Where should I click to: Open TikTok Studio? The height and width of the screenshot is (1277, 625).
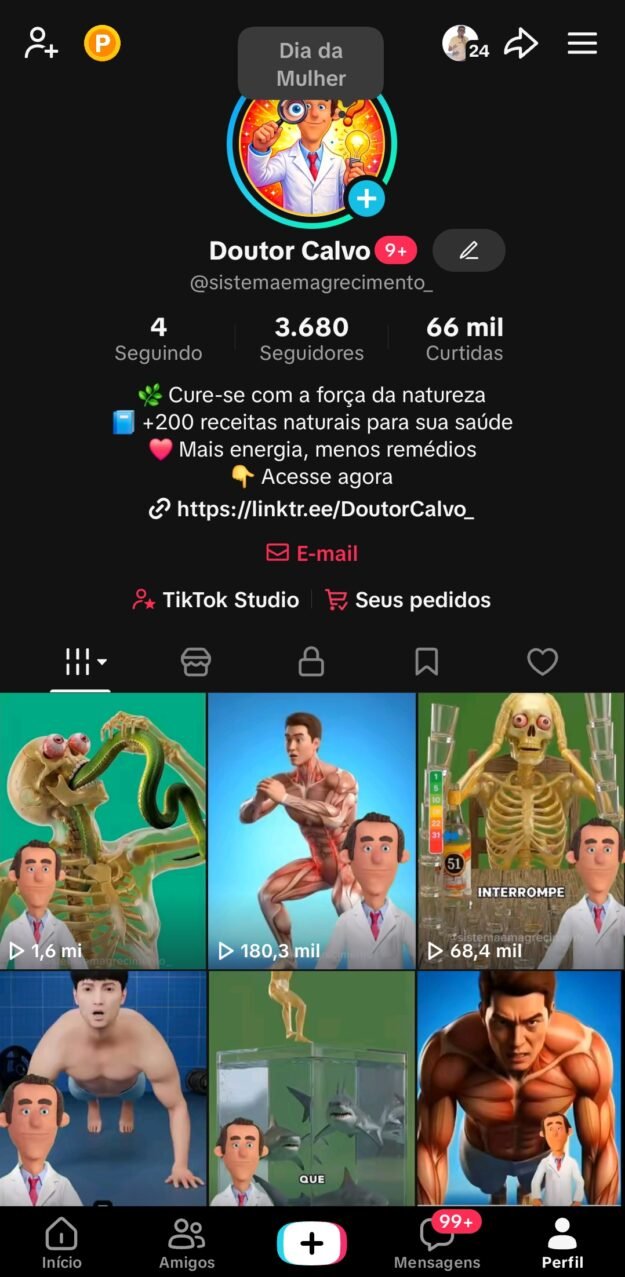point(216,600)
